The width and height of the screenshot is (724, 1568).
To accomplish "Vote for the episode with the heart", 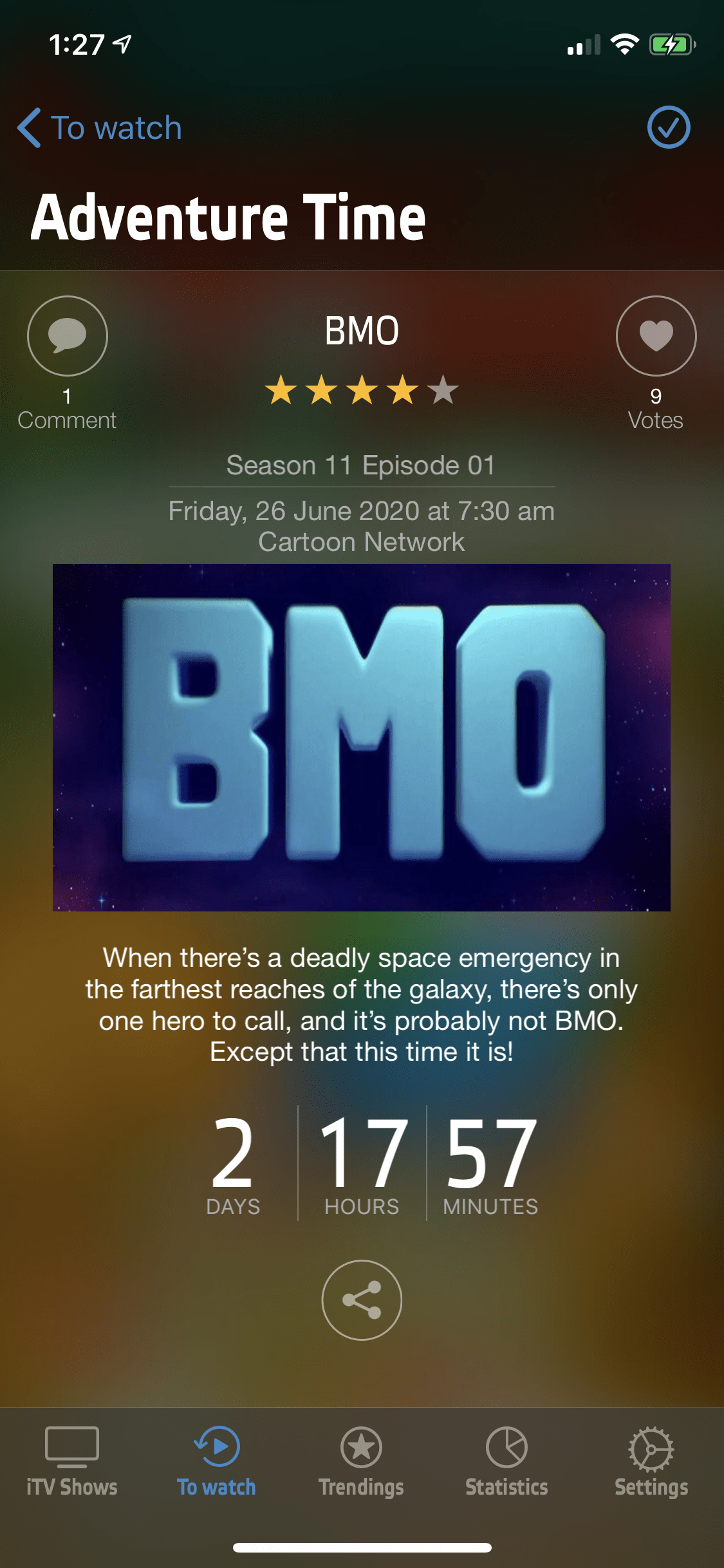I will [655, 336].
